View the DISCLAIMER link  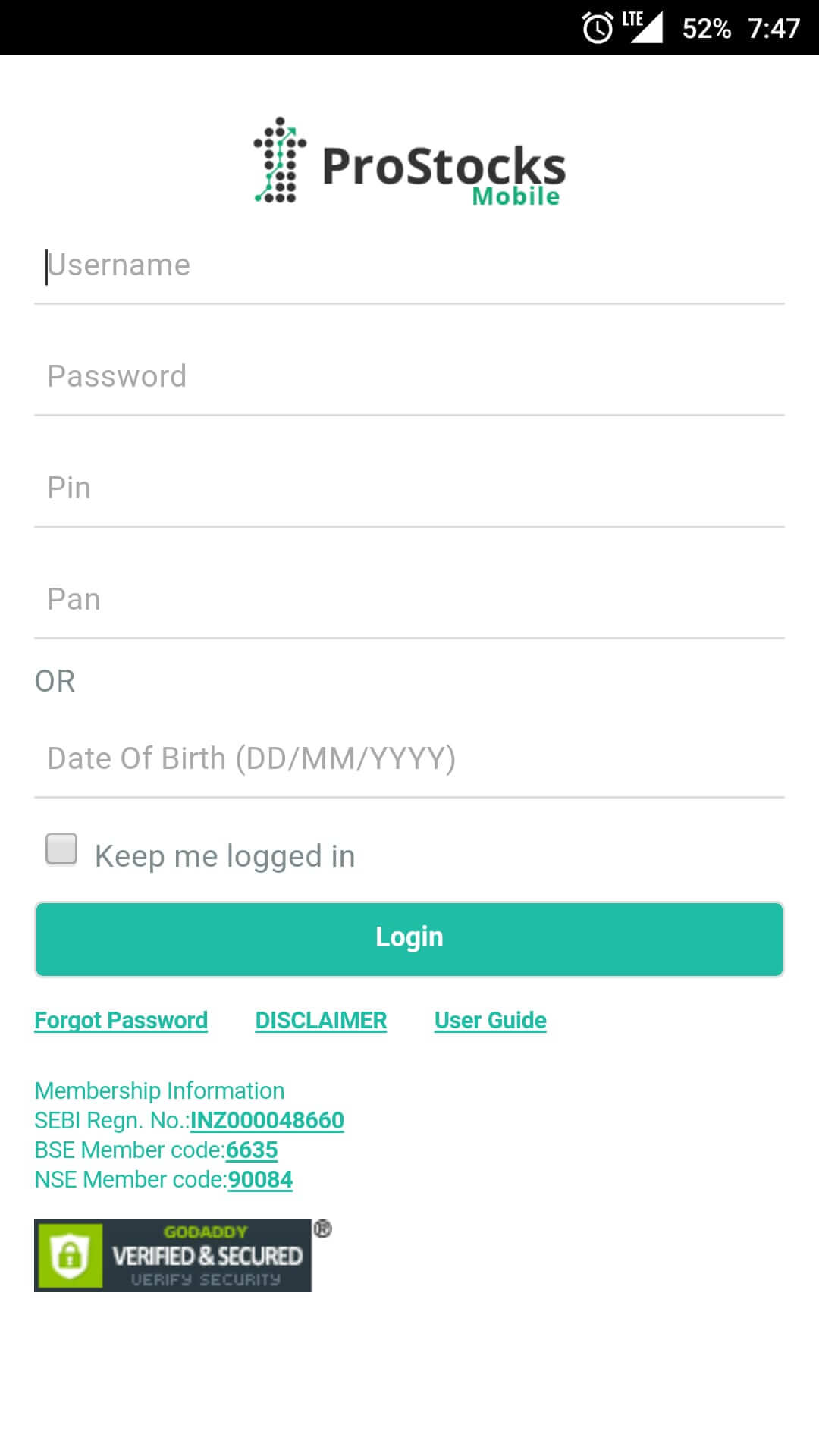point(321,1021)
